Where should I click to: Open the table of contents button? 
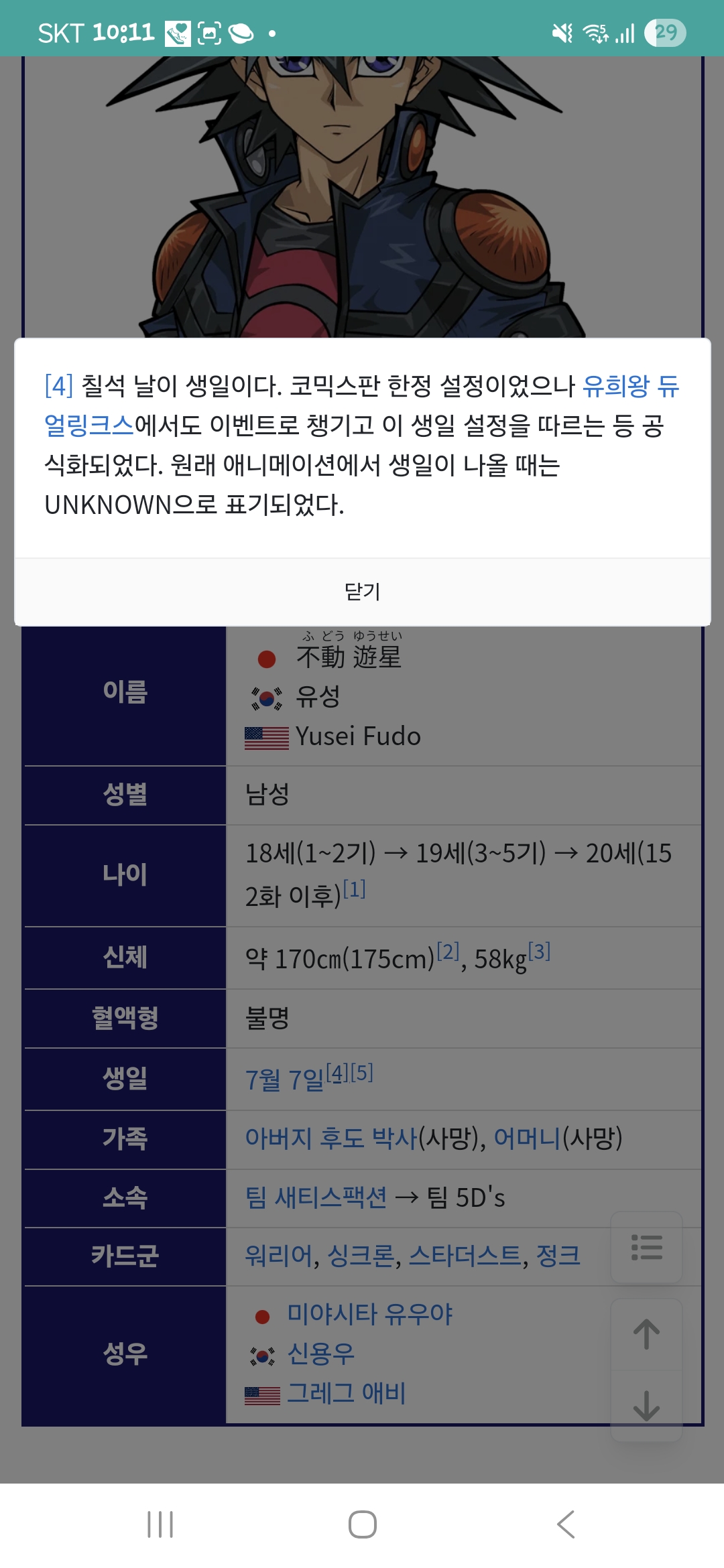pyautogui.click(x=647, y=1248)
